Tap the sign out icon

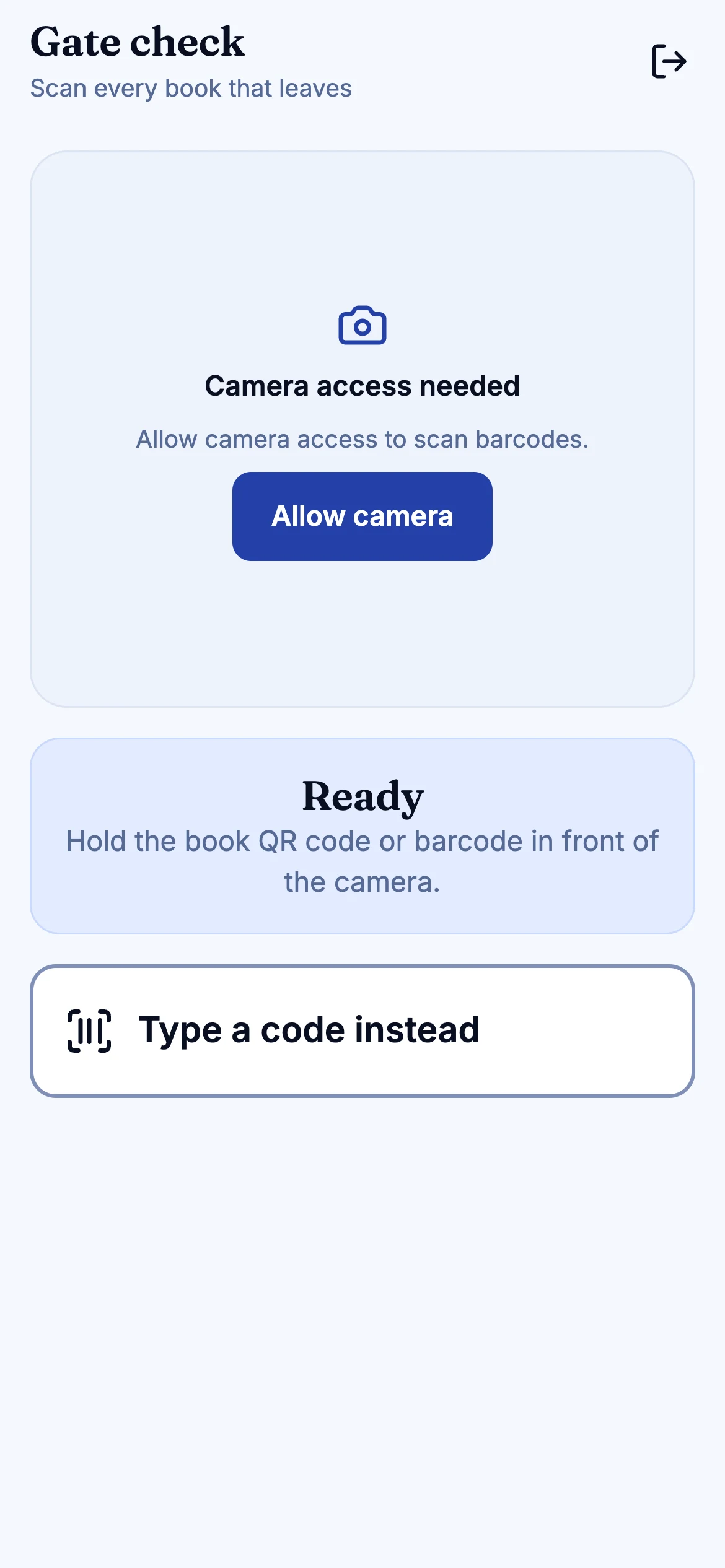(x=669, y=61)
